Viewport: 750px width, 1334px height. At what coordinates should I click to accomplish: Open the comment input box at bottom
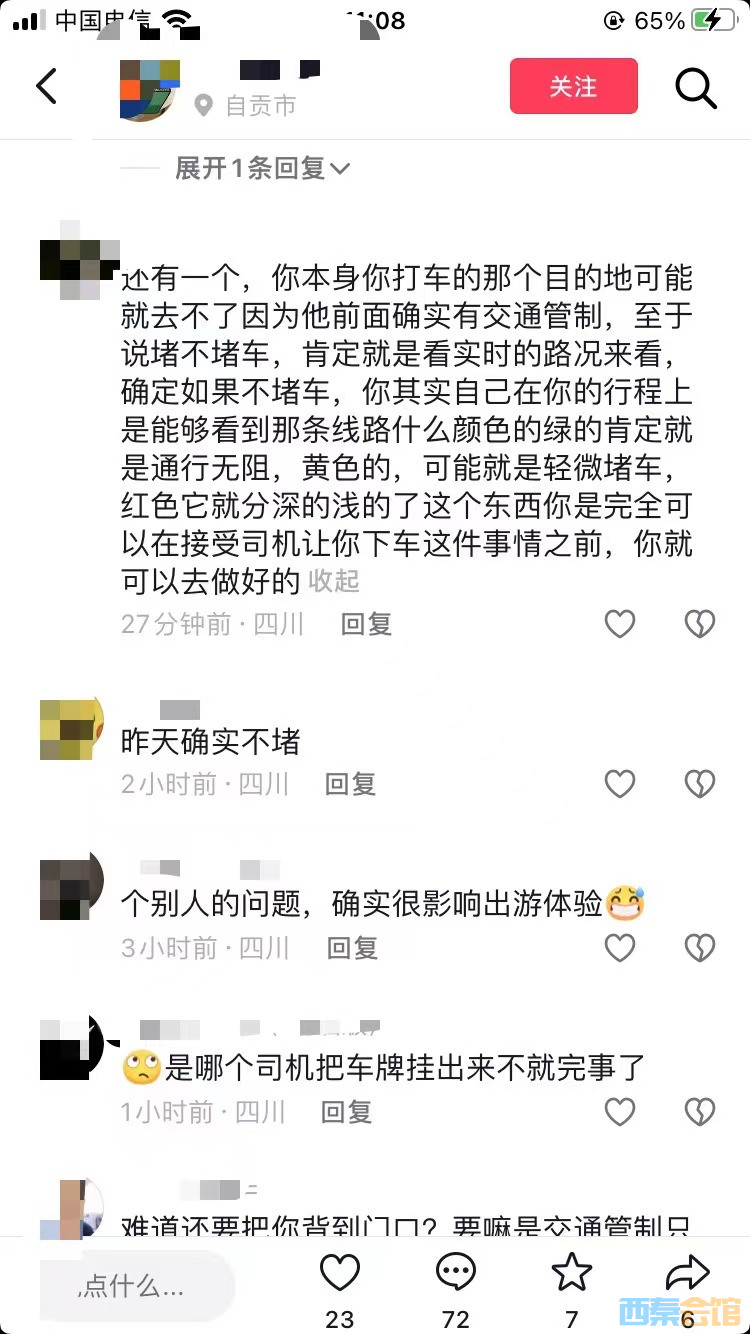click(135, 1285)
